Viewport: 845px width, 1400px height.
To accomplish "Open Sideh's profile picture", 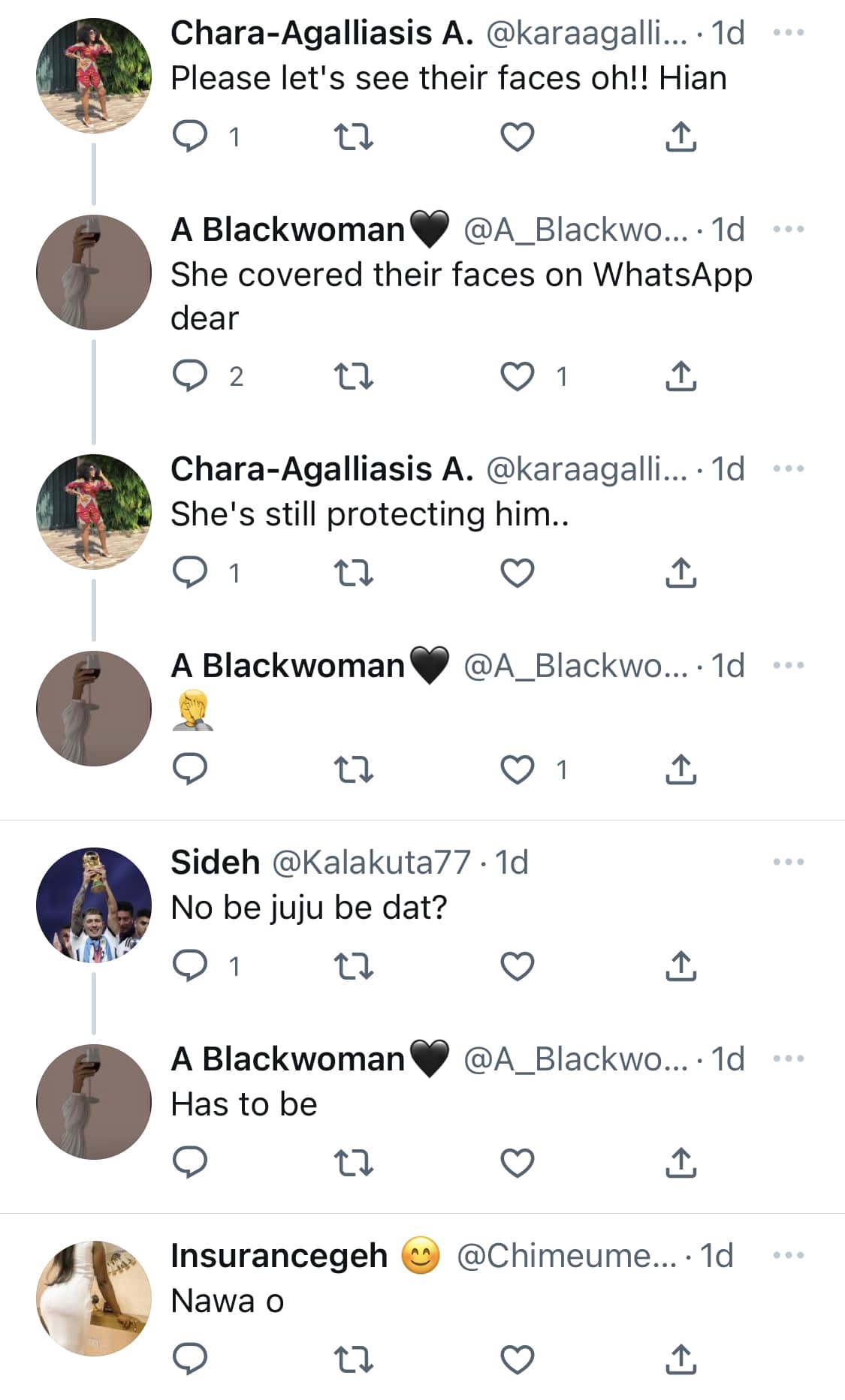I will (x=94, y=905).
